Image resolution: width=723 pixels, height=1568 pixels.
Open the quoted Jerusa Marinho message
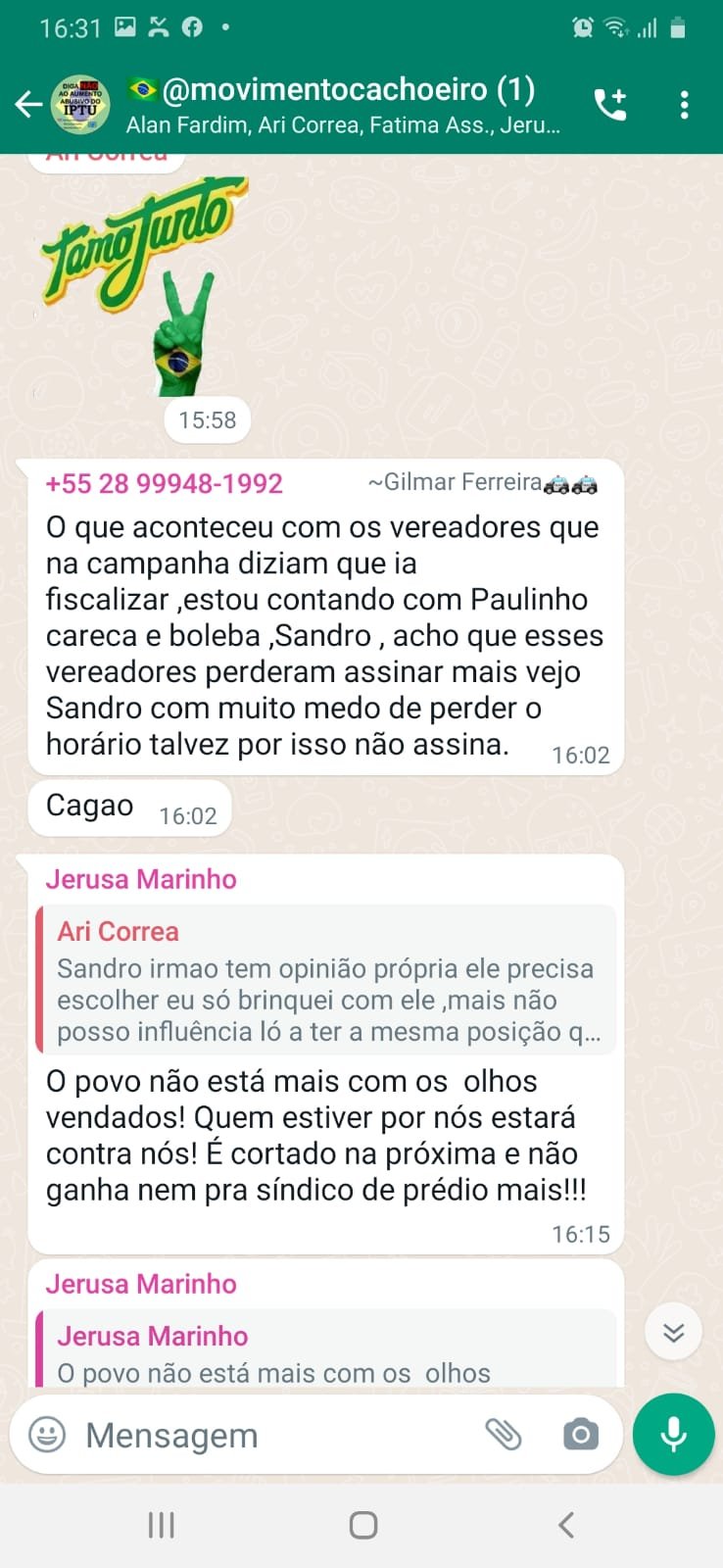point(326,1352)
